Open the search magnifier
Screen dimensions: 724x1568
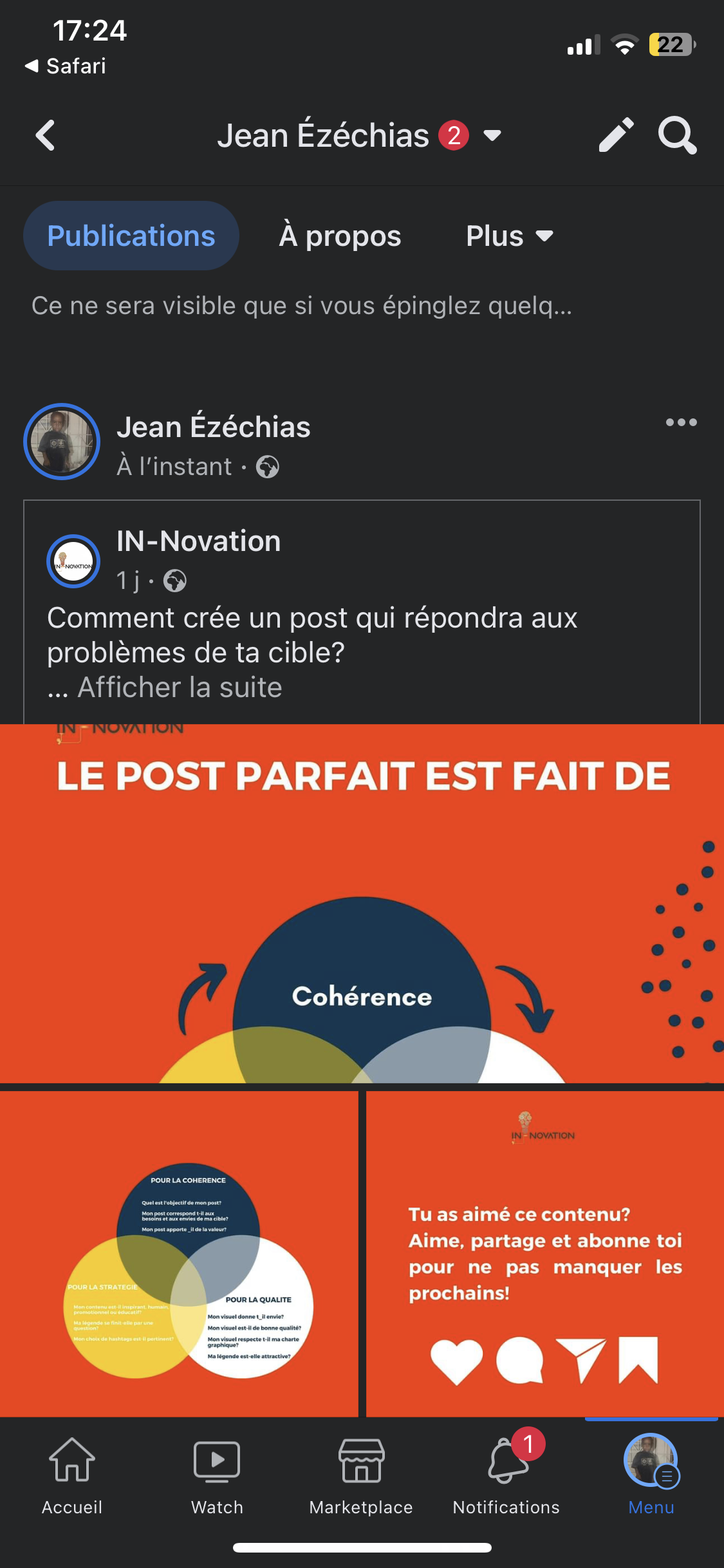[x=677, y=135]
